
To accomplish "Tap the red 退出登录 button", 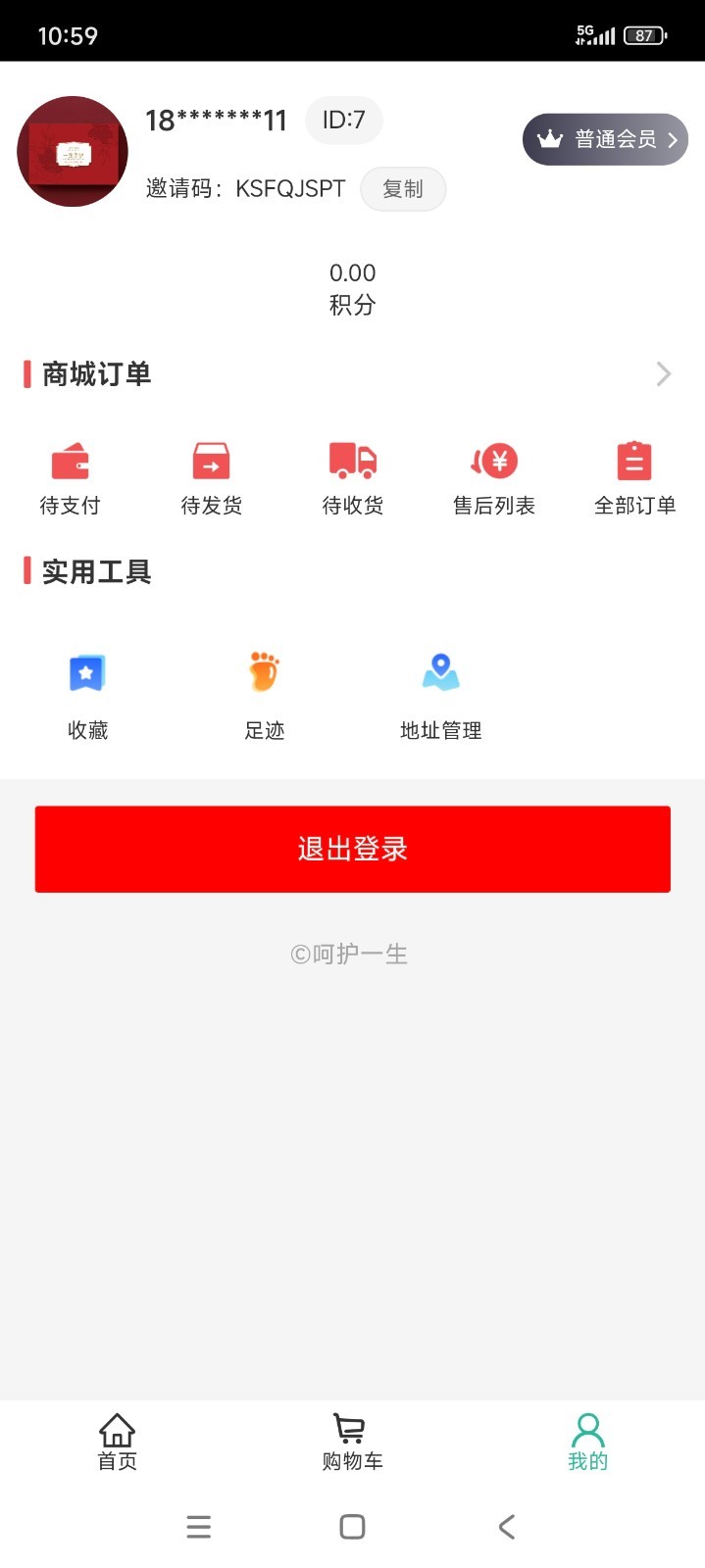I will click(x=352, y=849).
